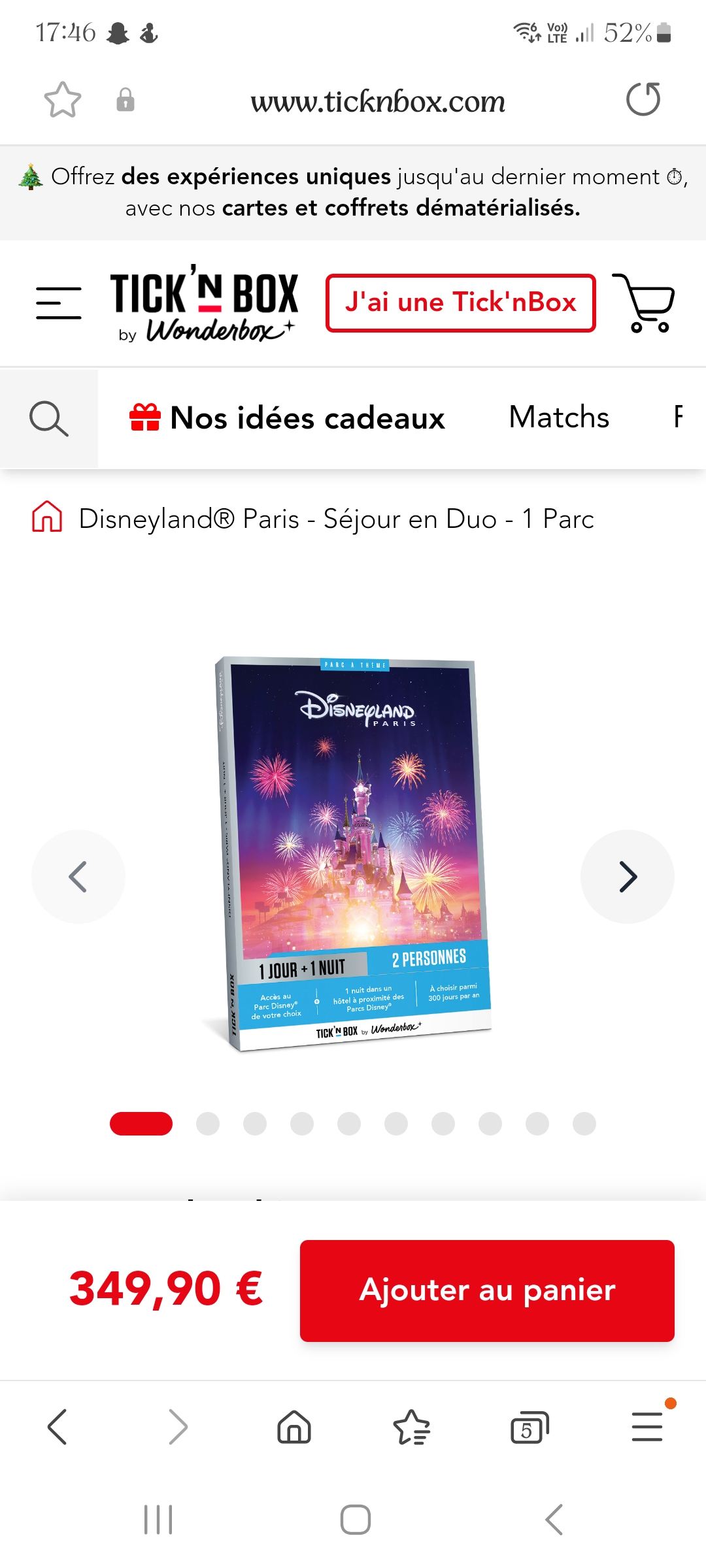Bookmark this page with the star icon
The image size is (706, 1568).
(x=63, y=100)
